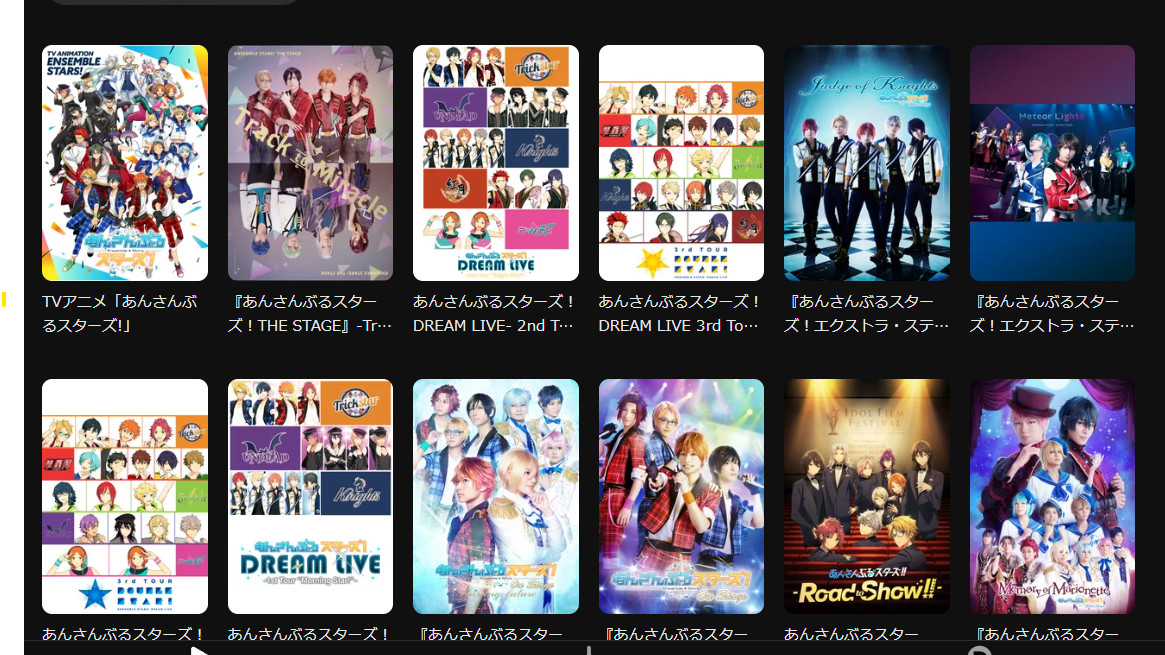The height and width of the screenshot is (655, 1165).
Task: Select the Meteor Lights tile
Action: pos(1052,163)
